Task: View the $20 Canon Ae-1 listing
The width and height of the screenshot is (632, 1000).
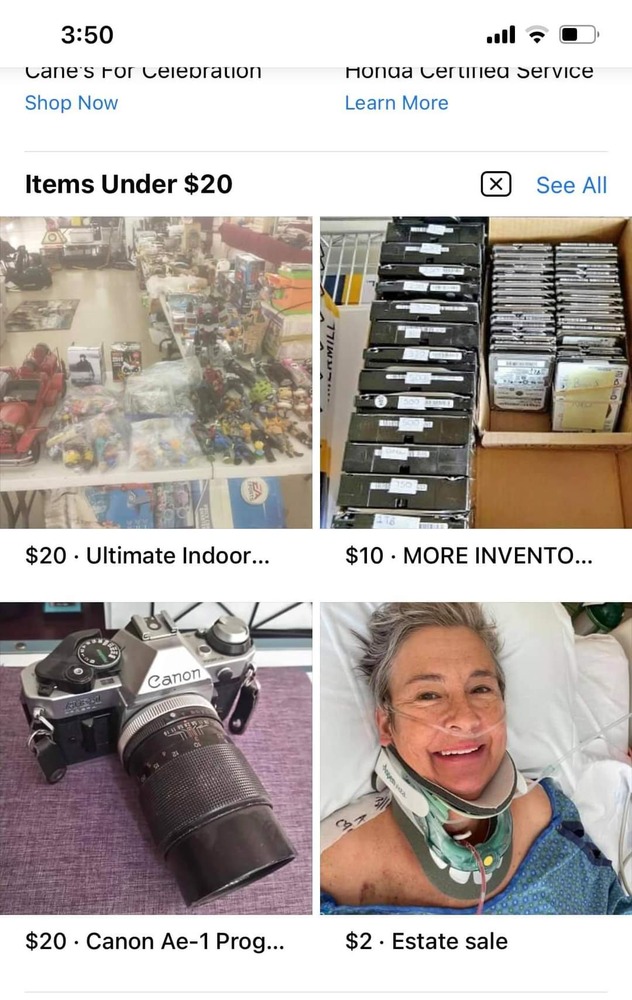Action: (x=156, y=758)
